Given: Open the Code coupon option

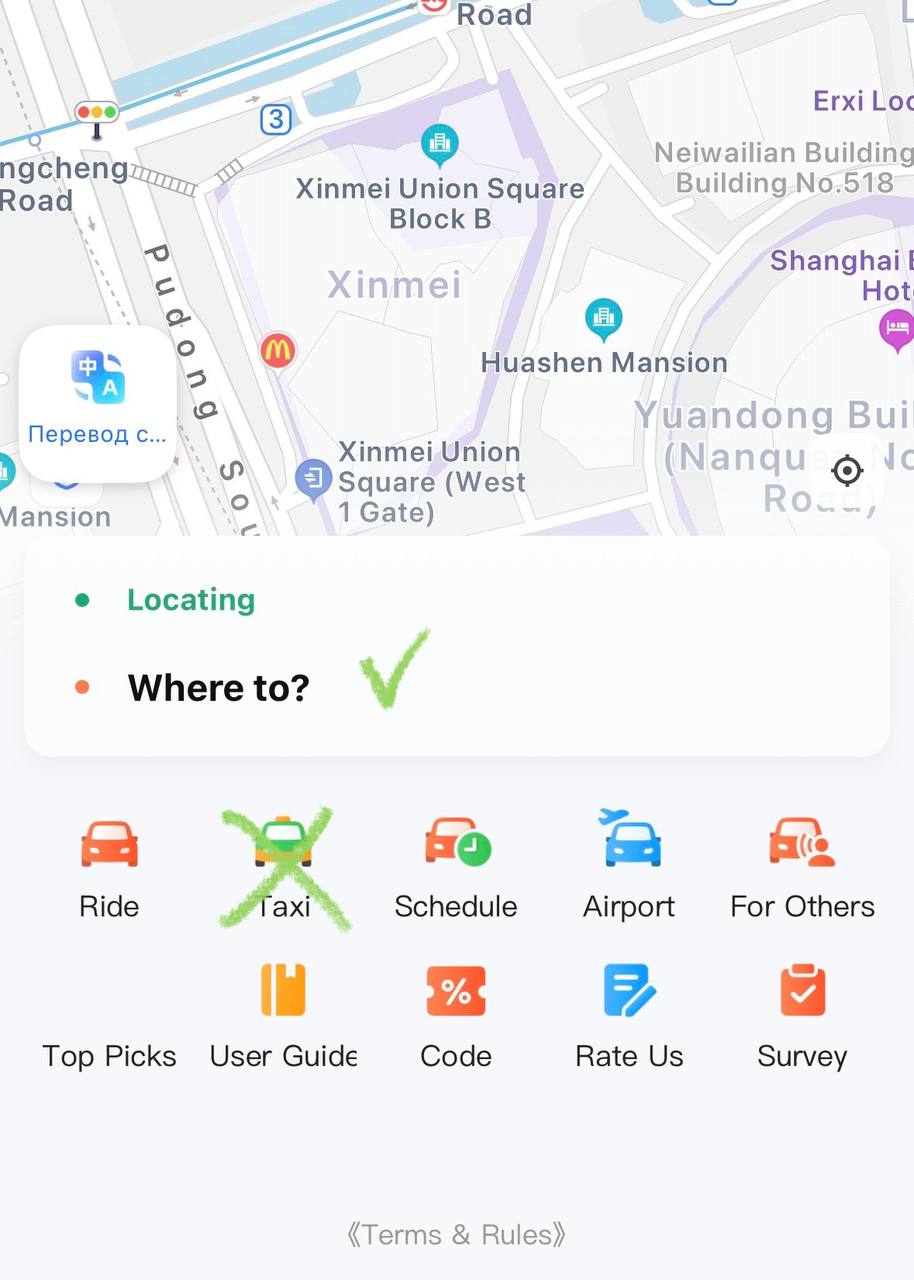Looking at the screenshot, I should pos(456,1015).
